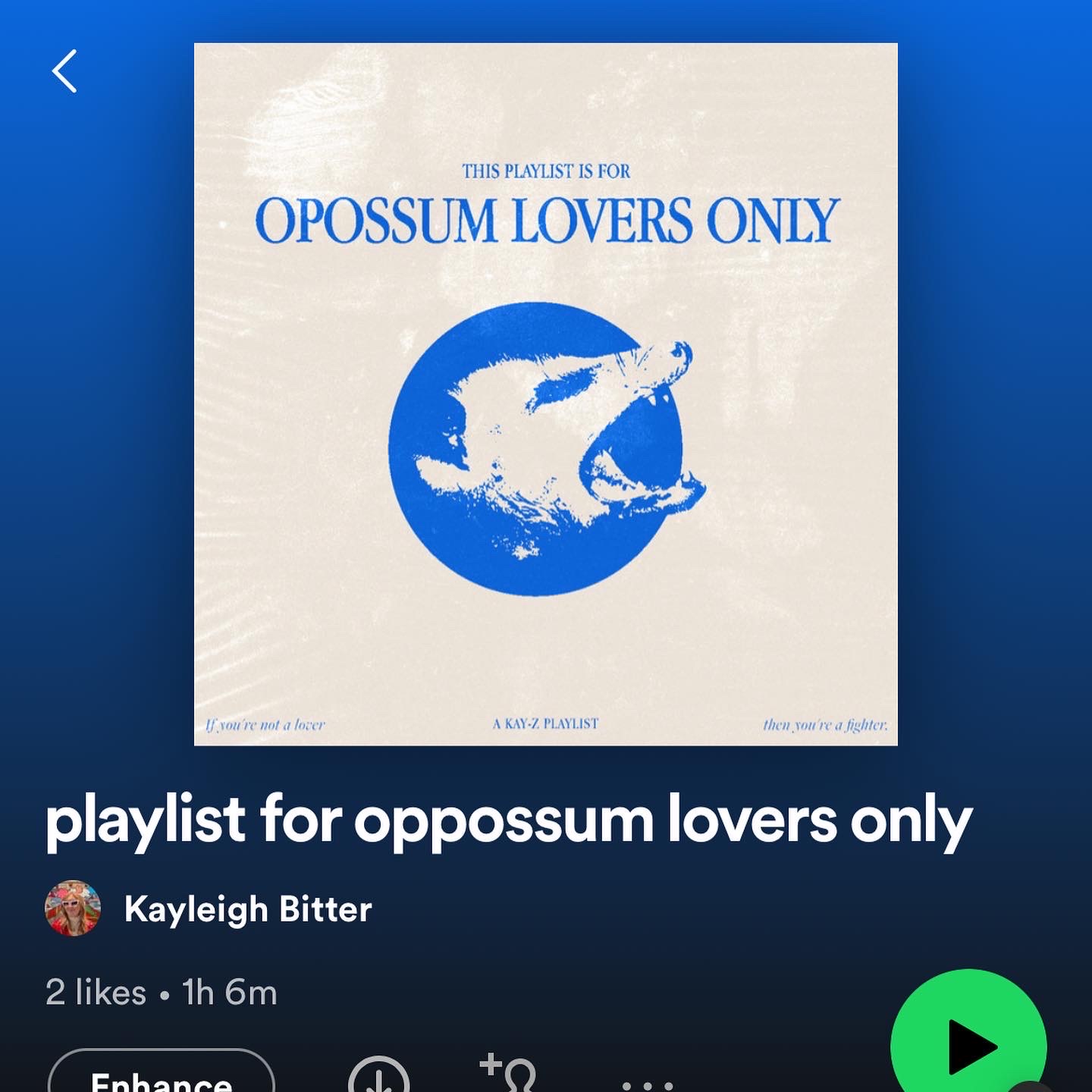Go back using the top-left arrow
Viewport: 1092px width, 1092px height.
(64, 71)
